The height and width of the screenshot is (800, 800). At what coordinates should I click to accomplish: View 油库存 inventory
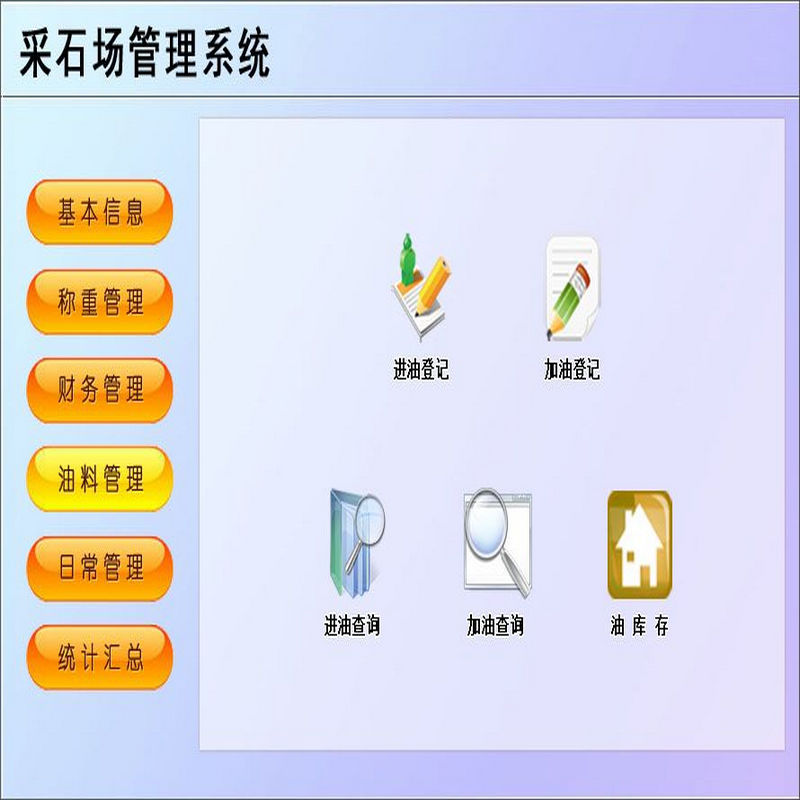pos(640,545)
